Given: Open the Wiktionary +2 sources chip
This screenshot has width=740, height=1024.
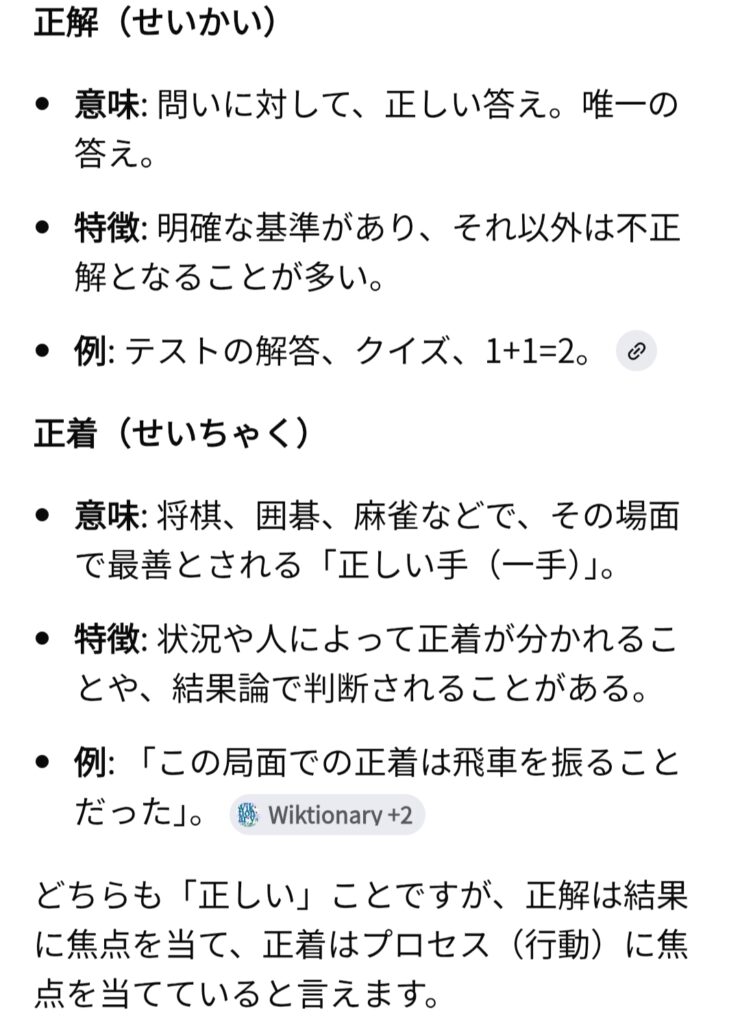Looking at the screenshot, I should coord(326,814).
